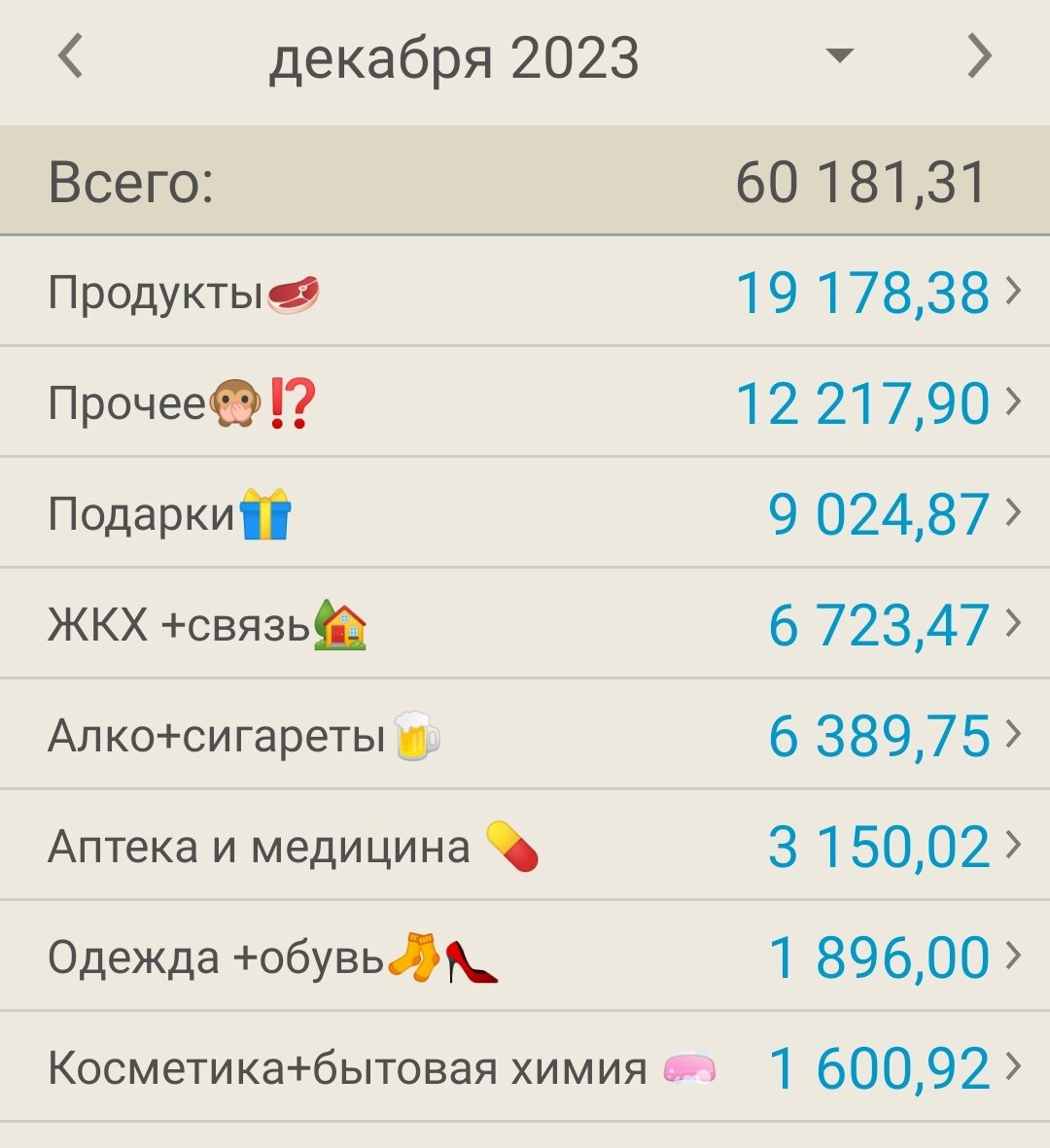Image resolution: width=1050 pixels, height=1148 pixels.
Task: Open Косметика+бытовая химия category
Action: (525, 1067)
